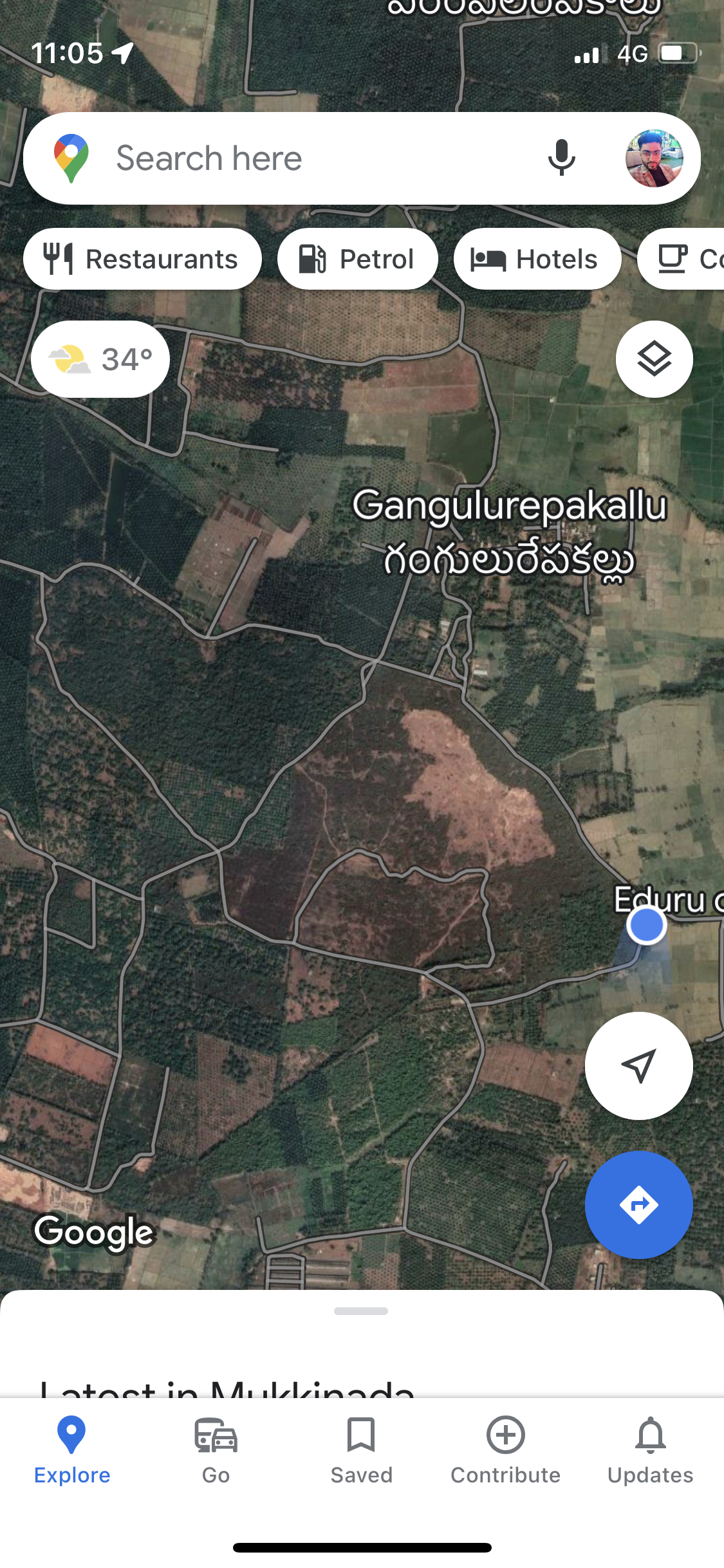724x1568 pixels.
Task: Start voice search with the microphone
Action: 561,158
